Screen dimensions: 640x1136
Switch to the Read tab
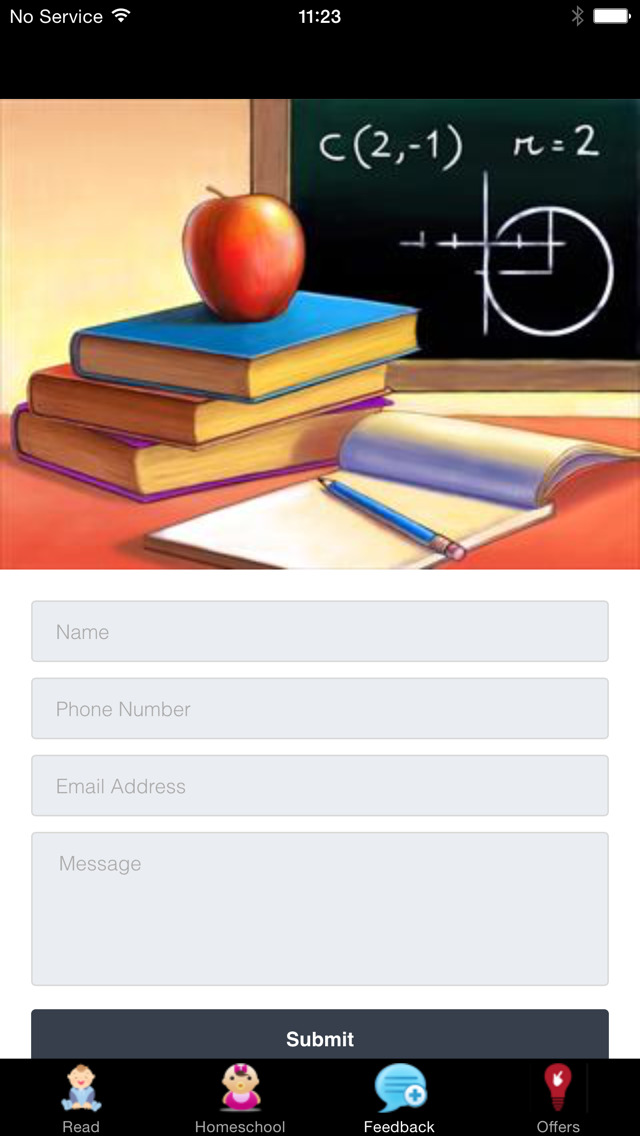(x=80, y=1098)
